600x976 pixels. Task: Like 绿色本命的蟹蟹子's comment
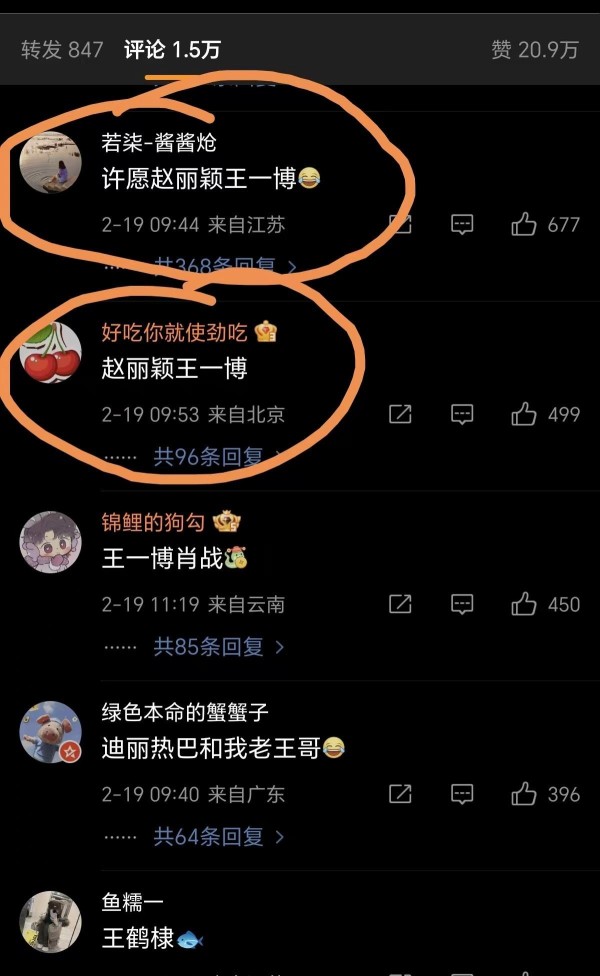(524, 794)
